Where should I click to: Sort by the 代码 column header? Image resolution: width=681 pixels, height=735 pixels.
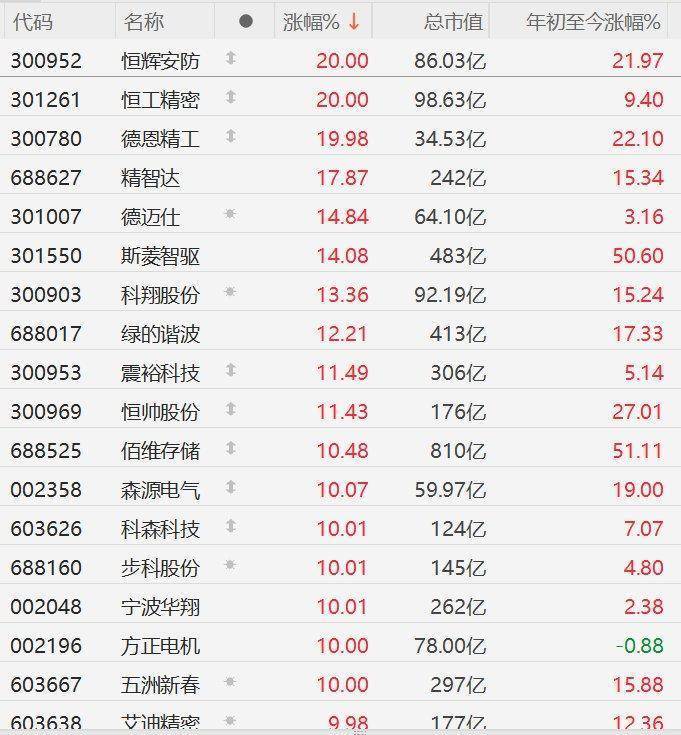point(32,21)
